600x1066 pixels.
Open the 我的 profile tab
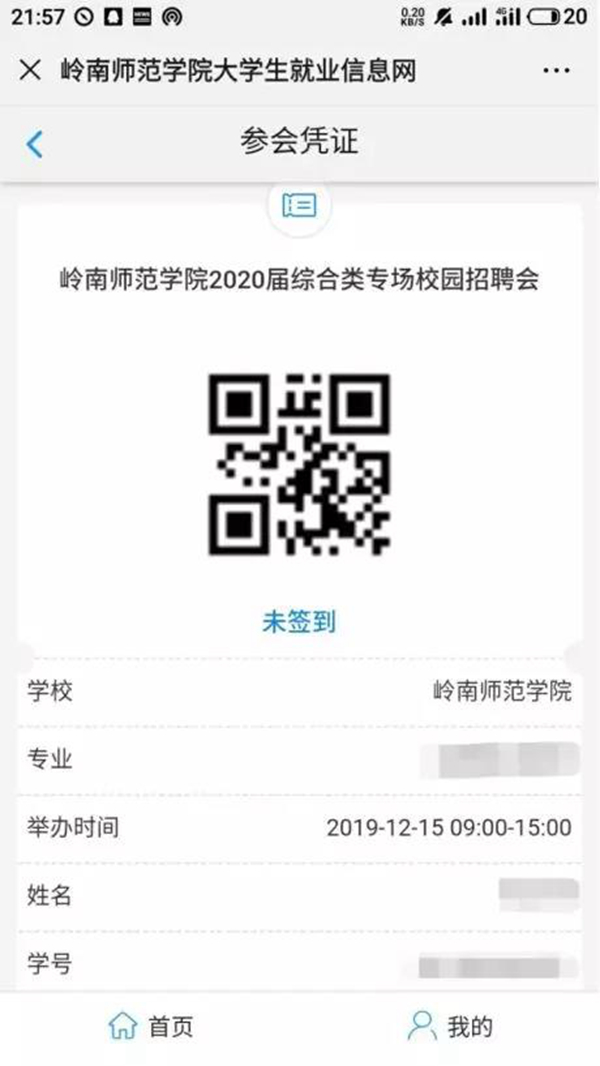450,1026
